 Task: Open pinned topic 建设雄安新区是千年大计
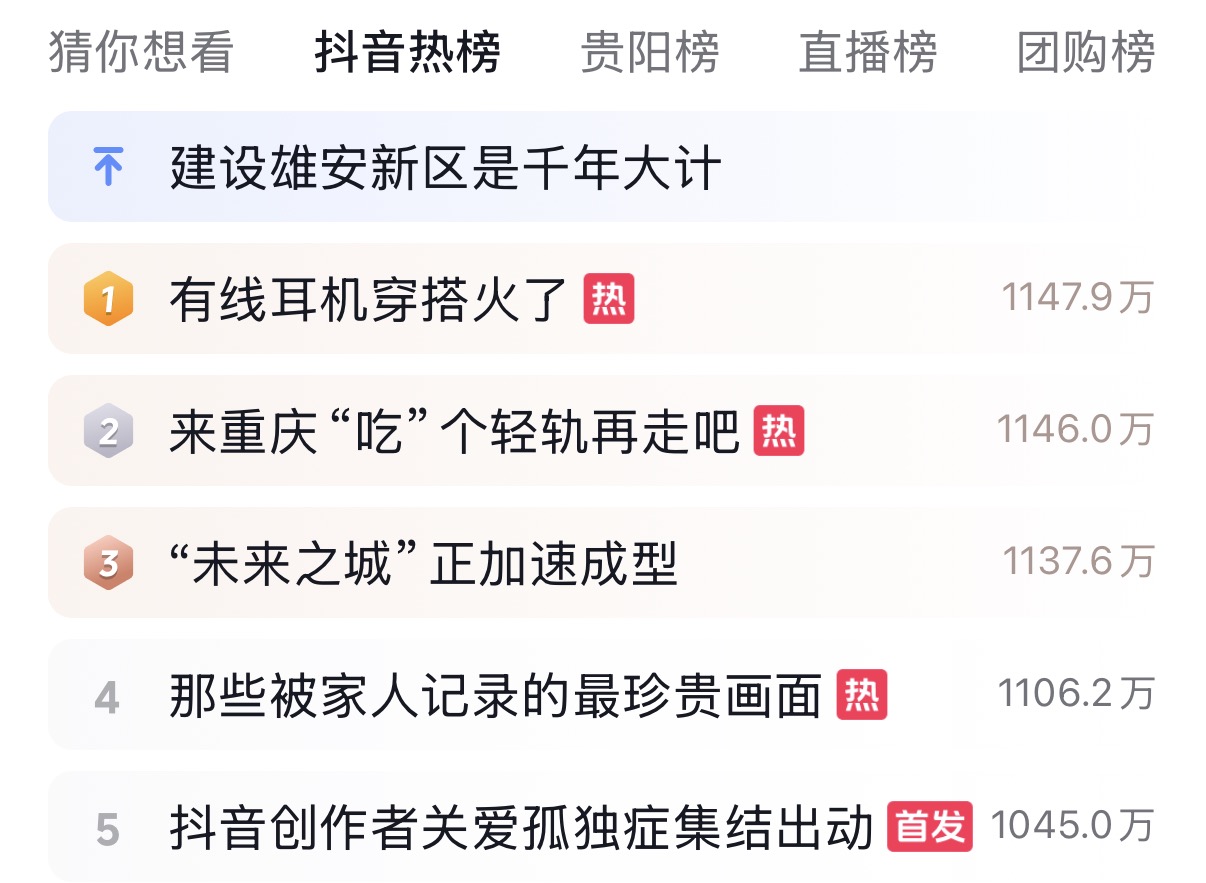coord(445,168)
